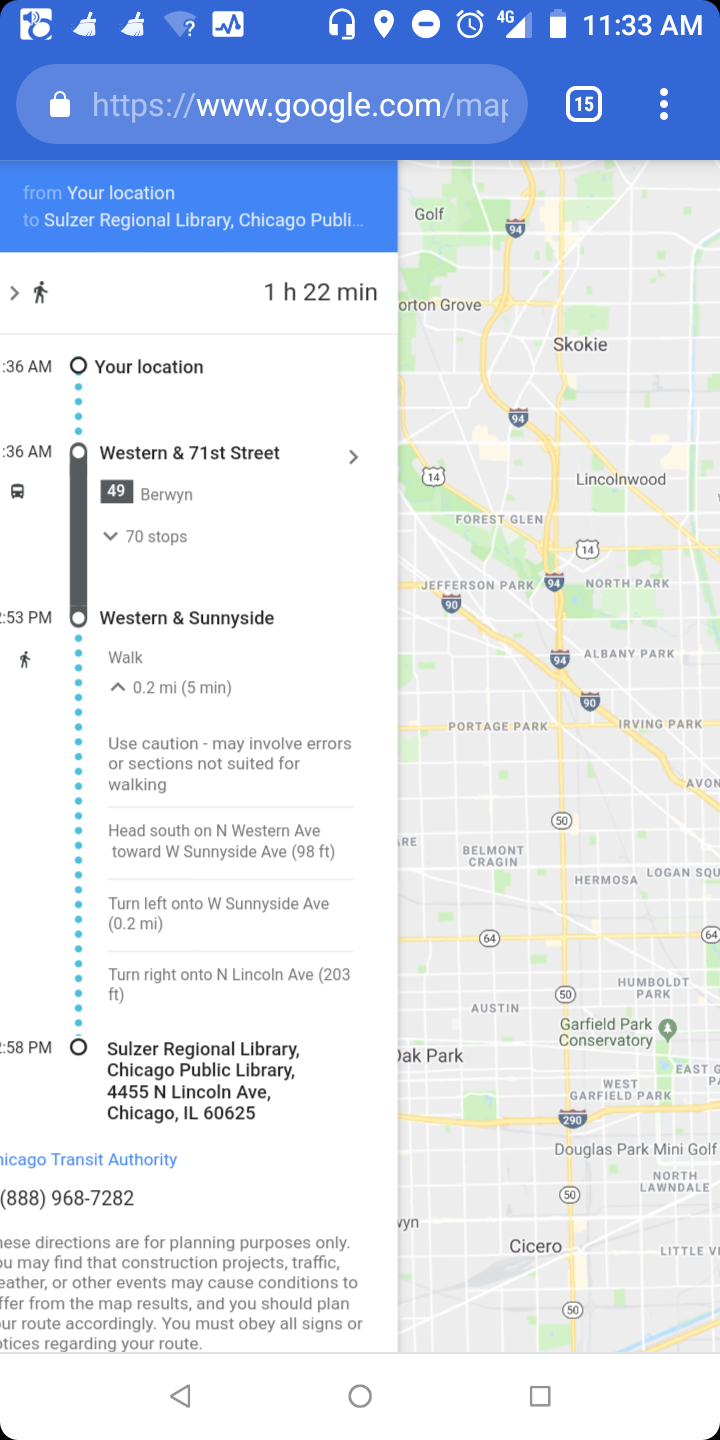720x1440 pixels.
Task: Tap the system home button
Action: [x=360, y=1396]
